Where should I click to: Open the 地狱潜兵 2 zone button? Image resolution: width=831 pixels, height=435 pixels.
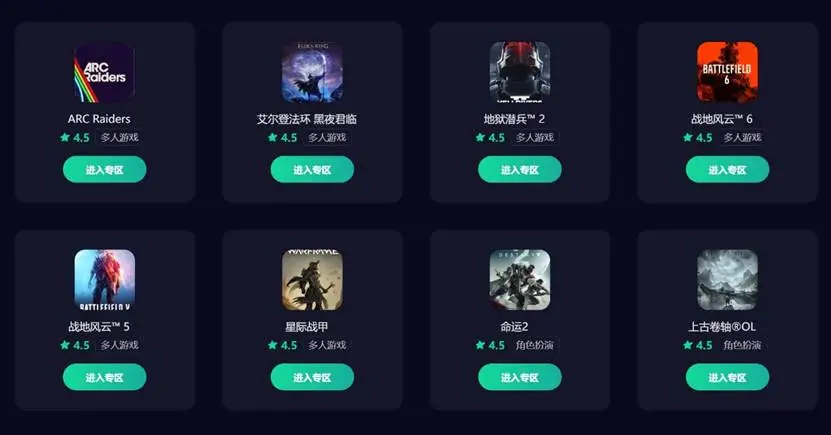[519, 170]
